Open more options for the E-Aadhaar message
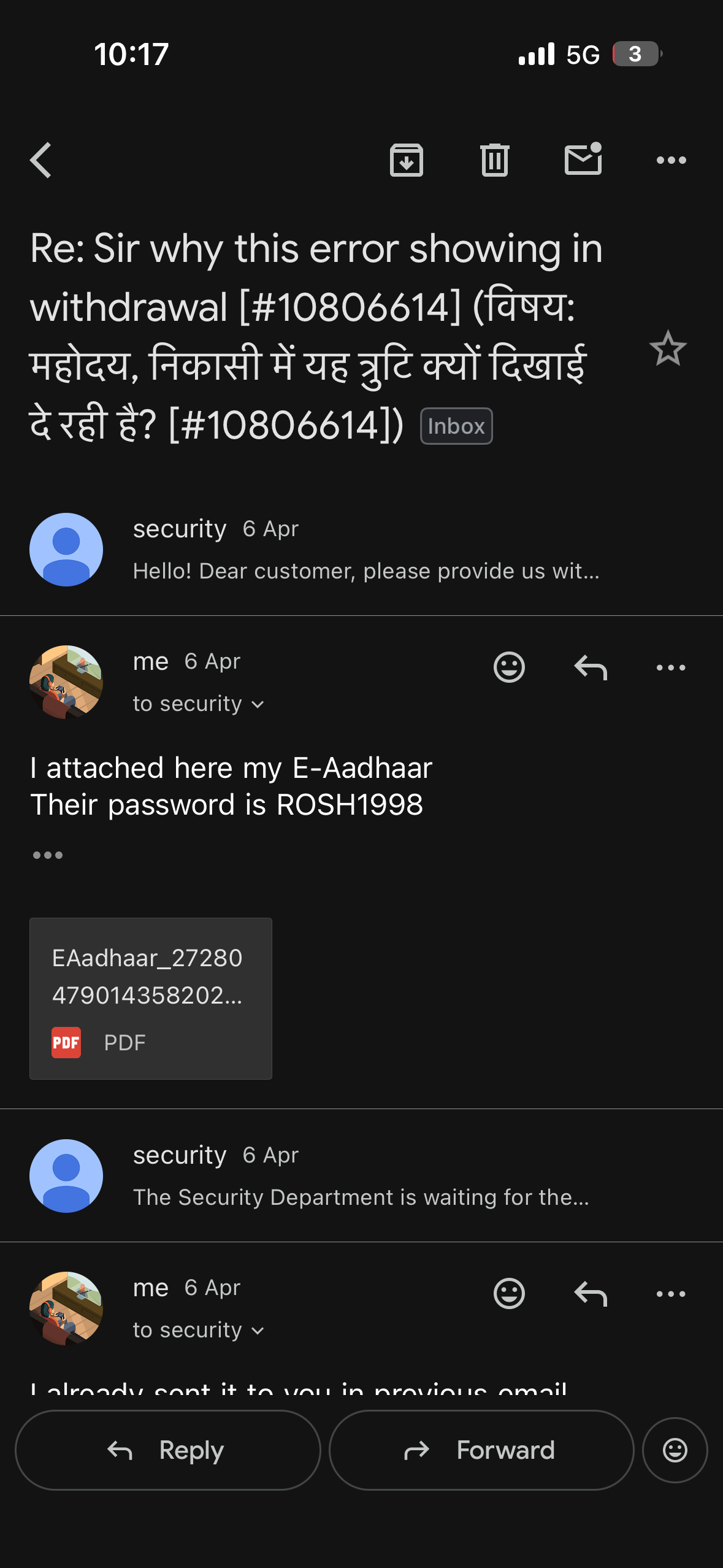Screen dimensions: 723x1568 click(x=671, y=667)
